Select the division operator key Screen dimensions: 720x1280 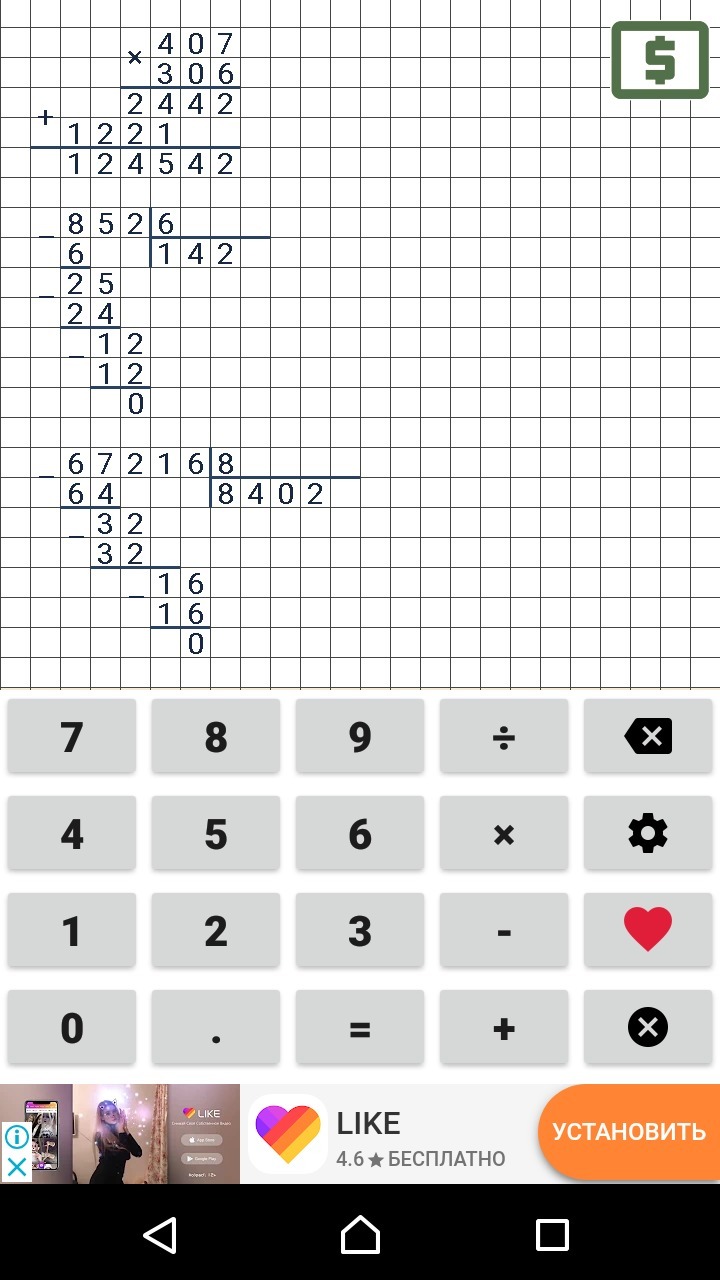(x=504, y=737)
